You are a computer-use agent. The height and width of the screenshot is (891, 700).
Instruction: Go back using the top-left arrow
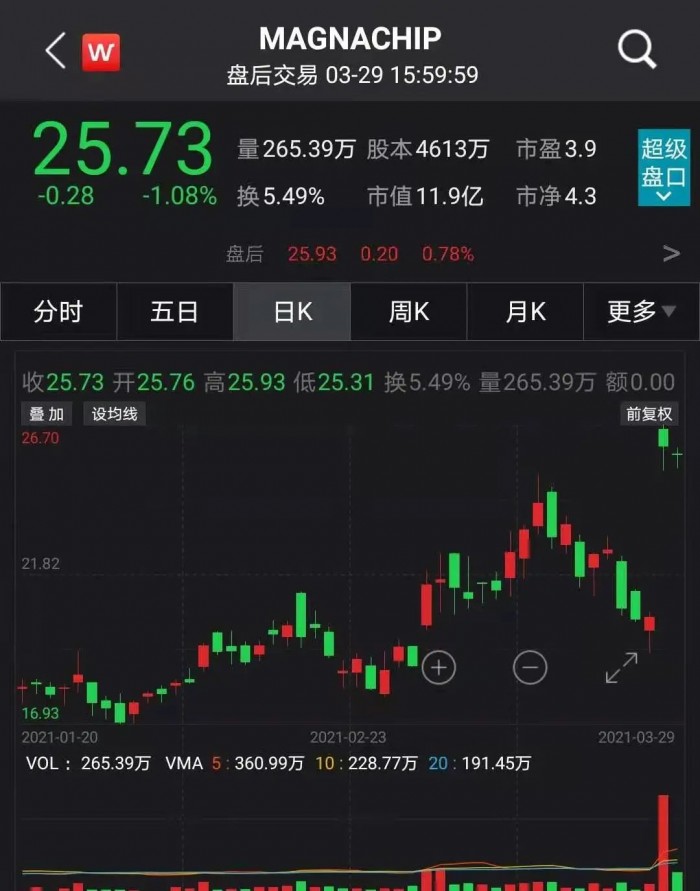[x=55, y=50]
